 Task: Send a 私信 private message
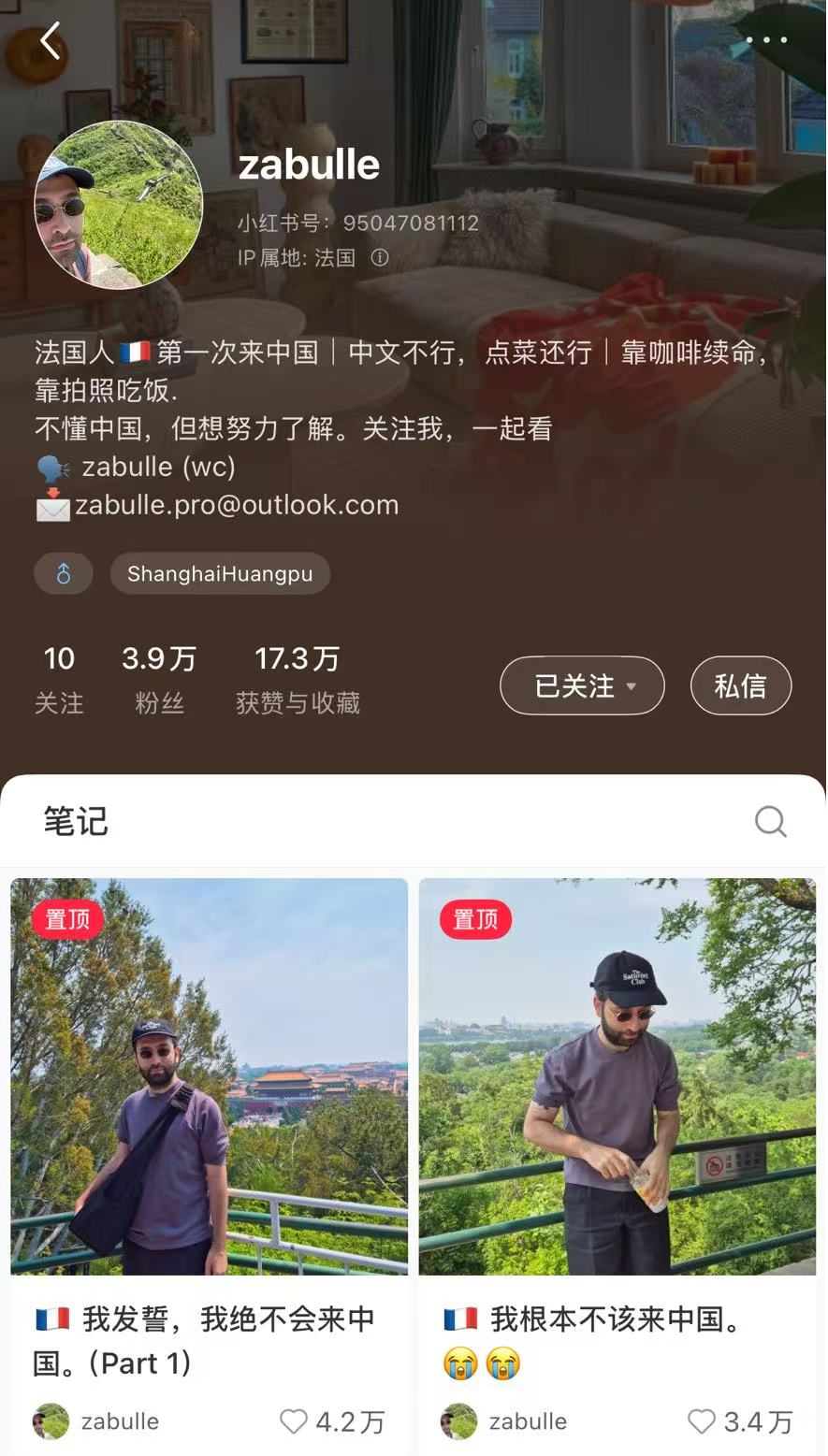(x=740, y=685)
